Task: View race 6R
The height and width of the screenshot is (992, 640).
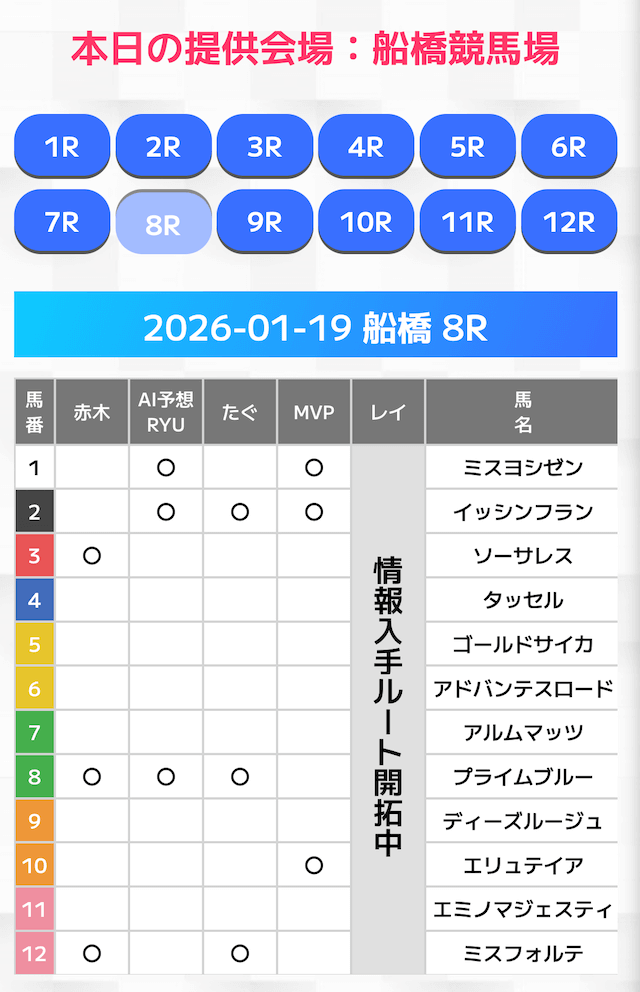Action: pos(569,146)
